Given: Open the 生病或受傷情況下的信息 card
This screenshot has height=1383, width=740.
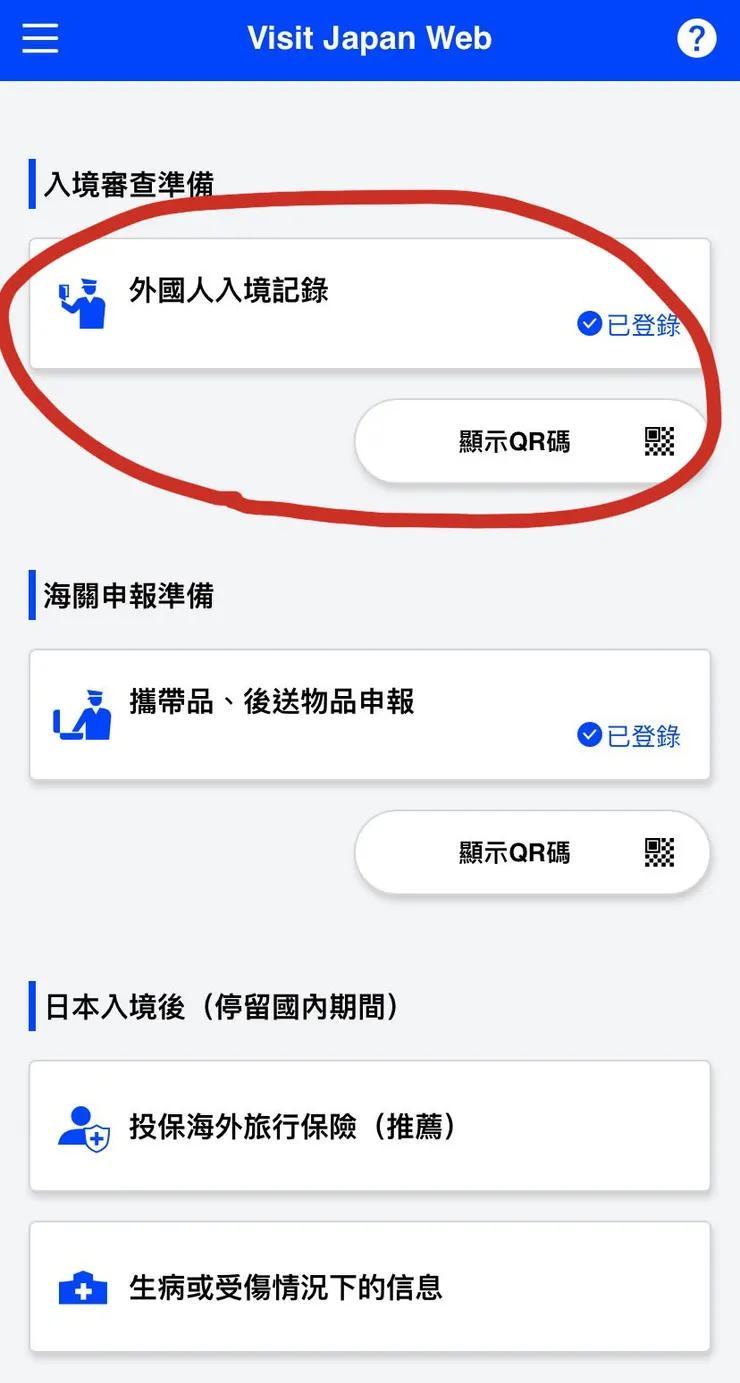Looking at the screenshot, I should click(x=370, y=1288).
